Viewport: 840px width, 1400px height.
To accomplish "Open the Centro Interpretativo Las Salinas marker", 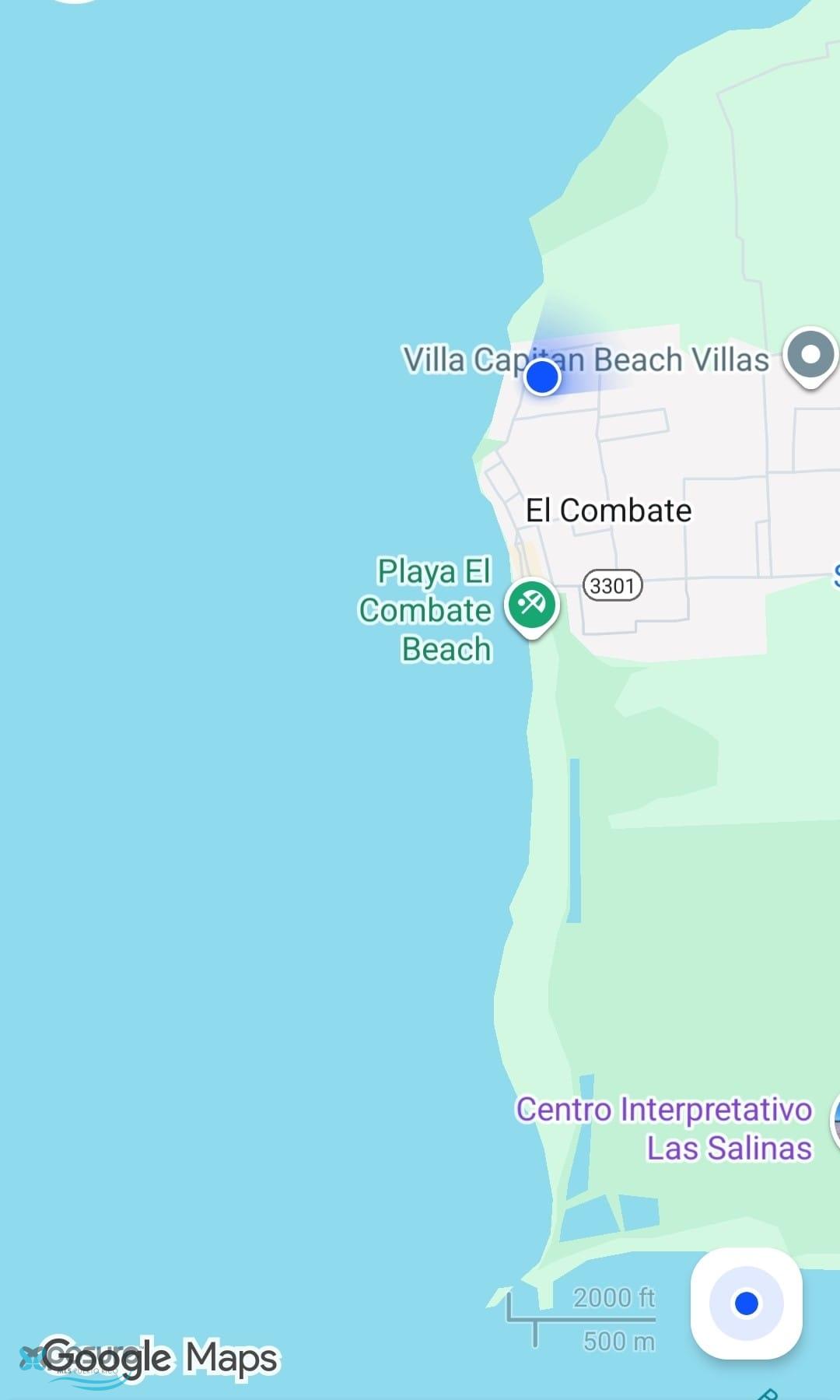I will pos(835,1121).
